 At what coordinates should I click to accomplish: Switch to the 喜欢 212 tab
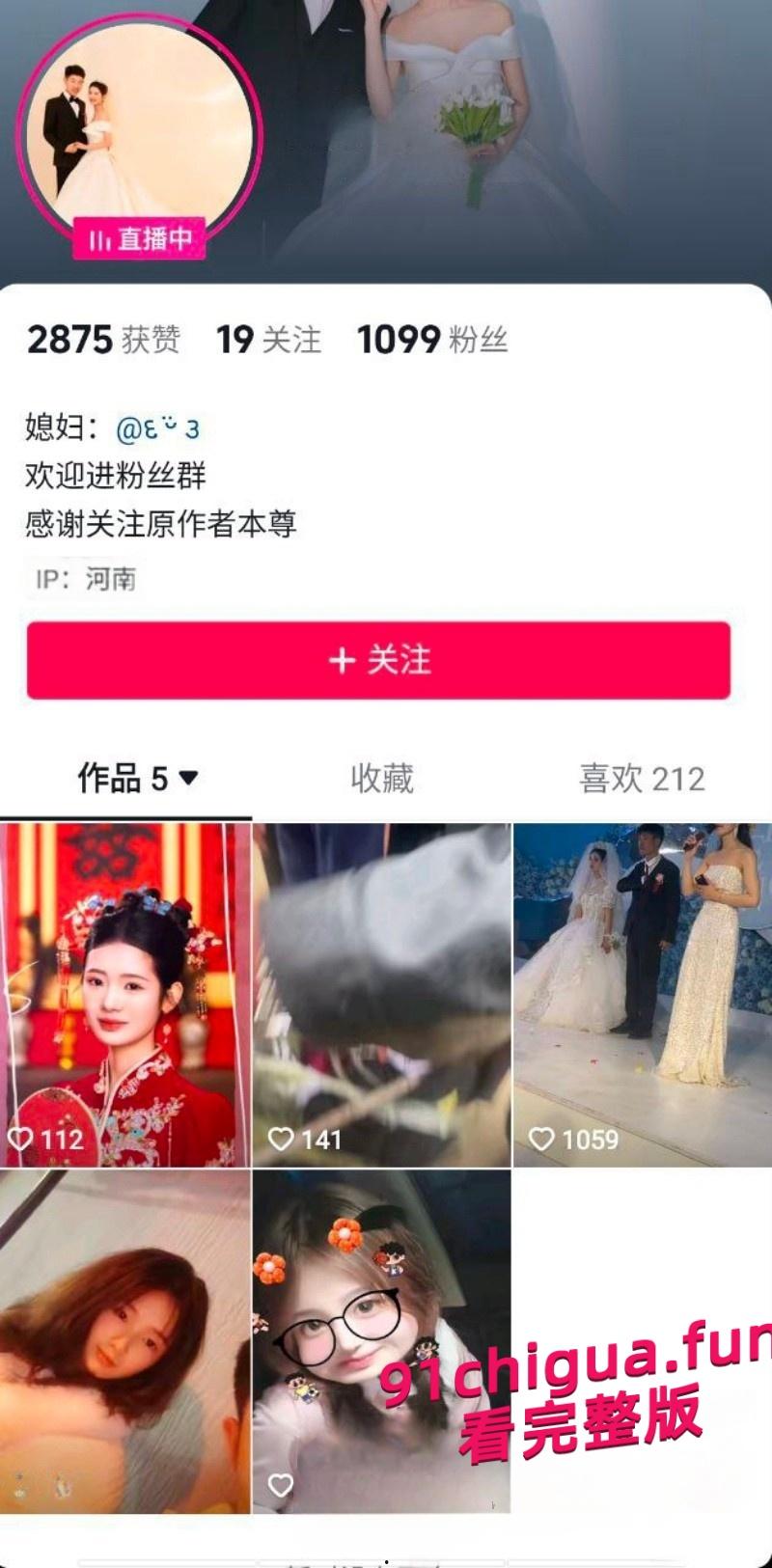click(641, 778)
